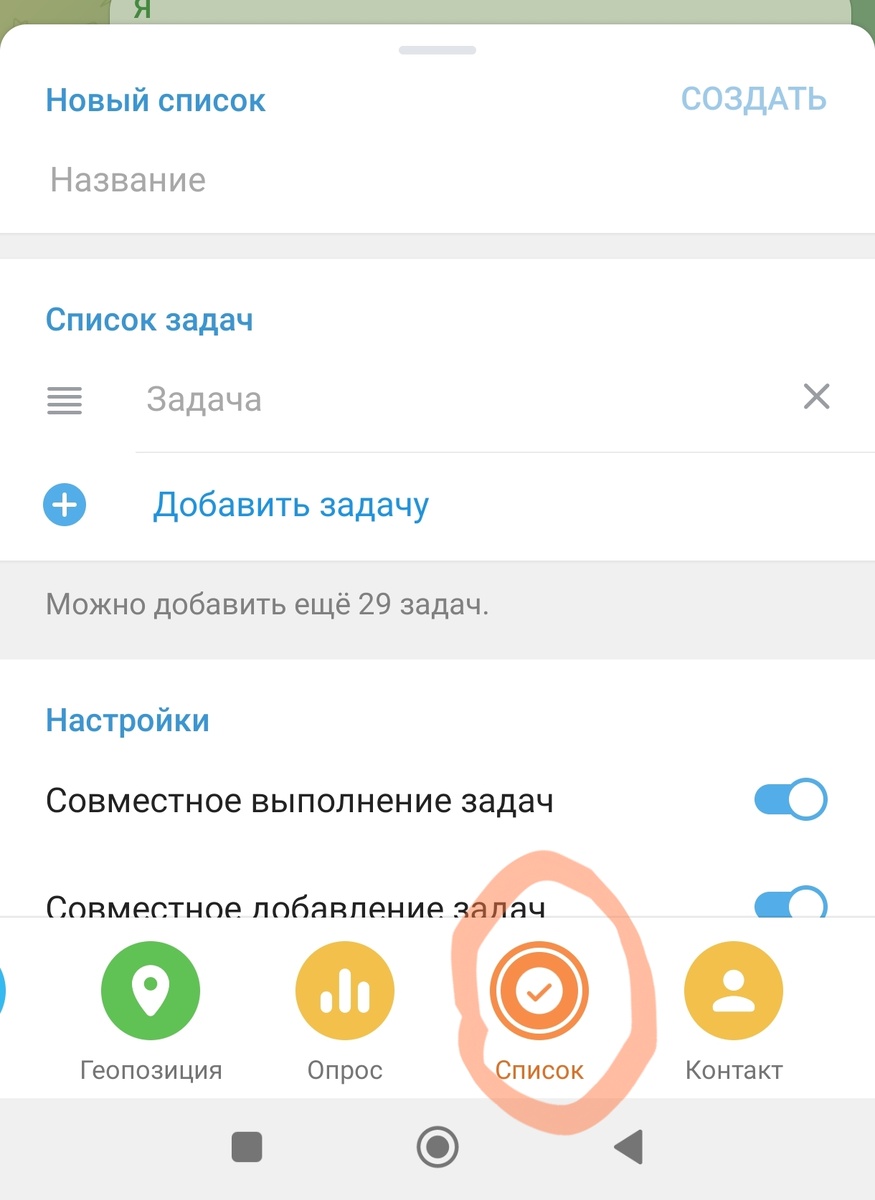Tap СОЗДАТЬ to create the list
This screenshot has height=1200, width=875.
[754, 99]
